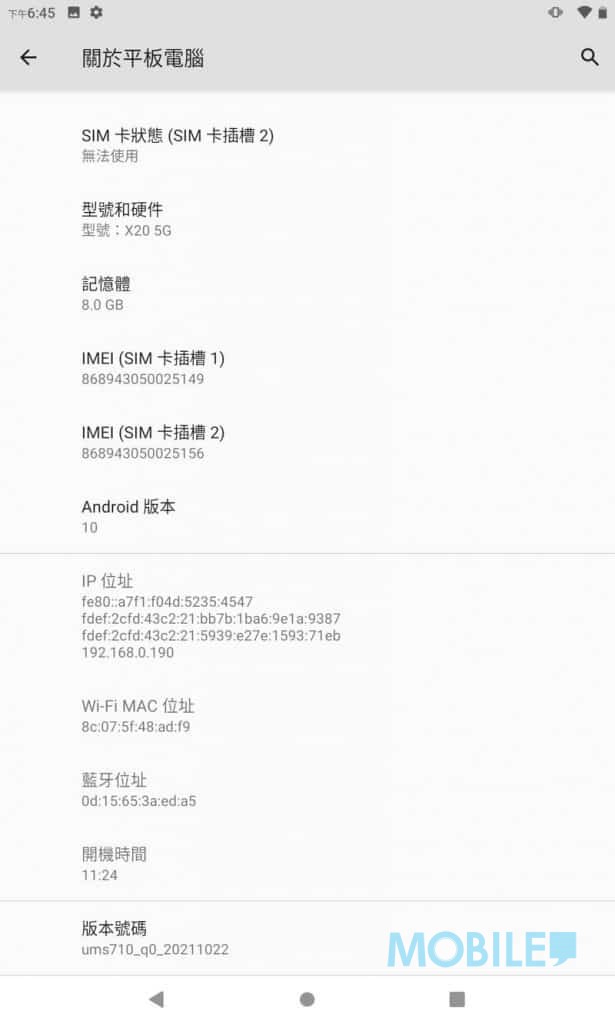
Task: Go back using the top-left arrow
Action: (x=29, y=58)
